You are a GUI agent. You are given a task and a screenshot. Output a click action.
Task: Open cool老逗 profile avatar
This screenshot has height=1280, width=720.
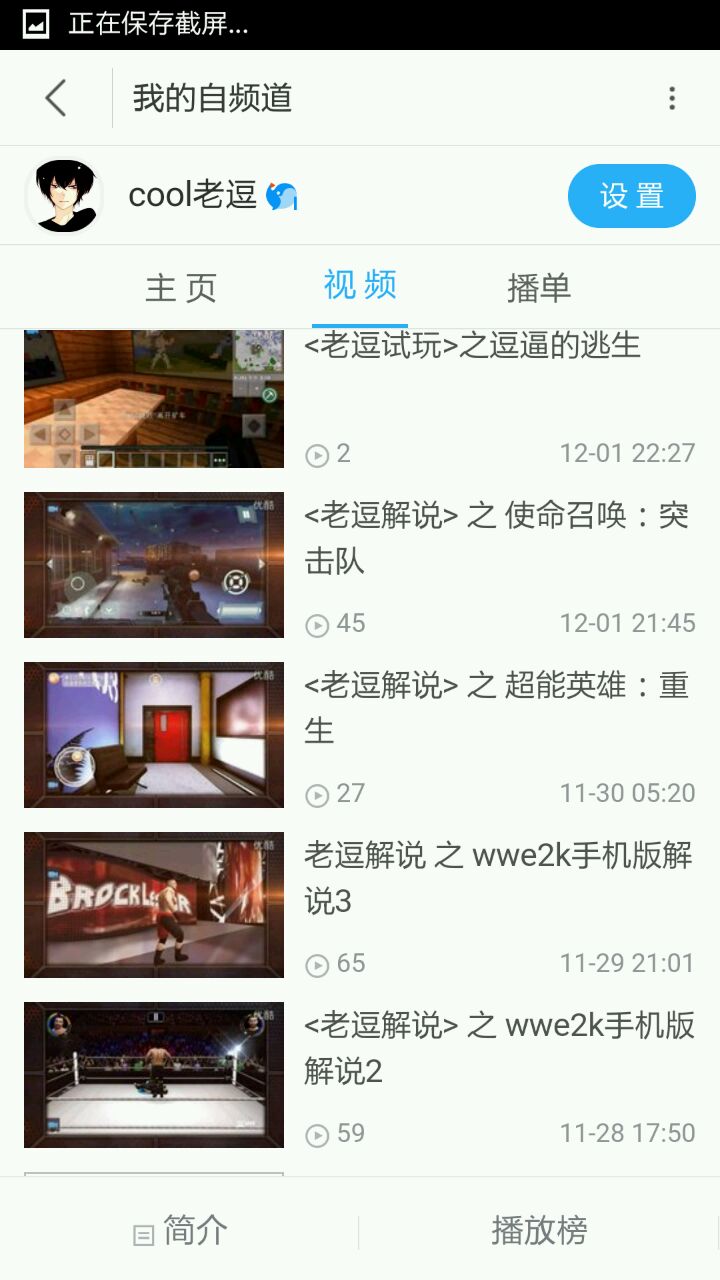tap(64, 196)
